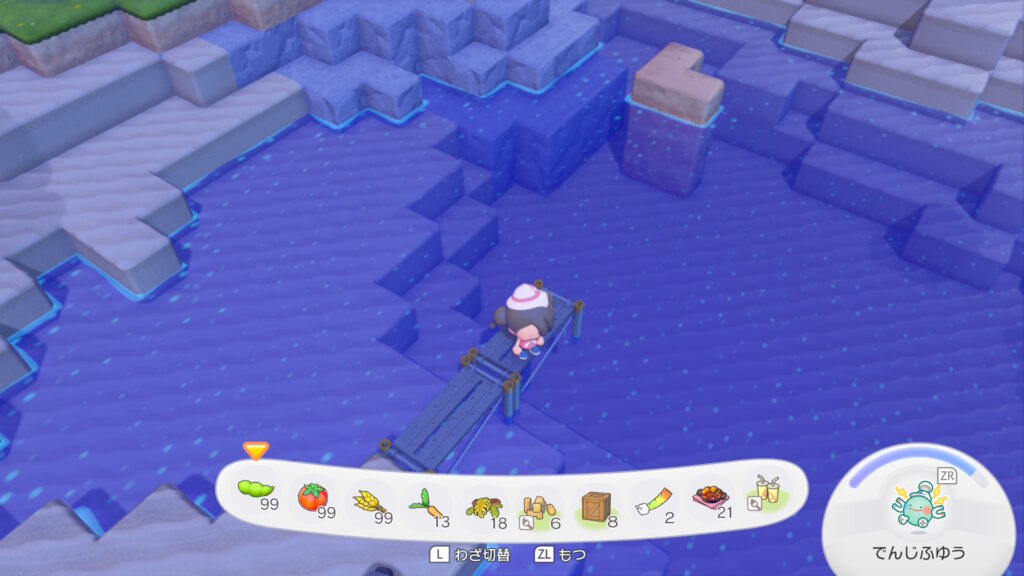1024x576 pixels.
Task: Select the wooden crate item slot
Action: coord(596,503)
